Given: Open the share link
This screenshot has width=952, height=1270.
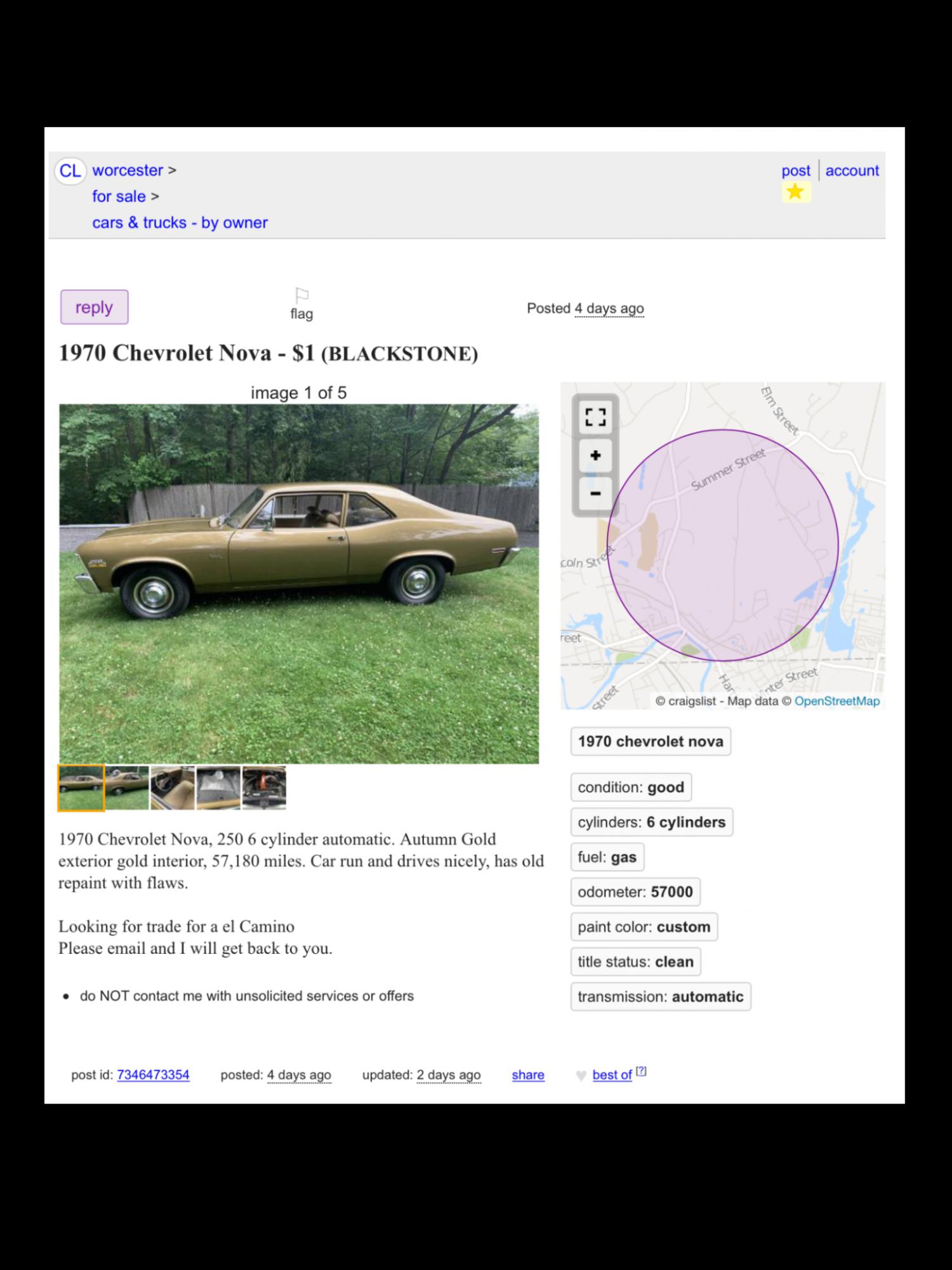Looking at the screenshot, I should click(x=527, y=1075).
